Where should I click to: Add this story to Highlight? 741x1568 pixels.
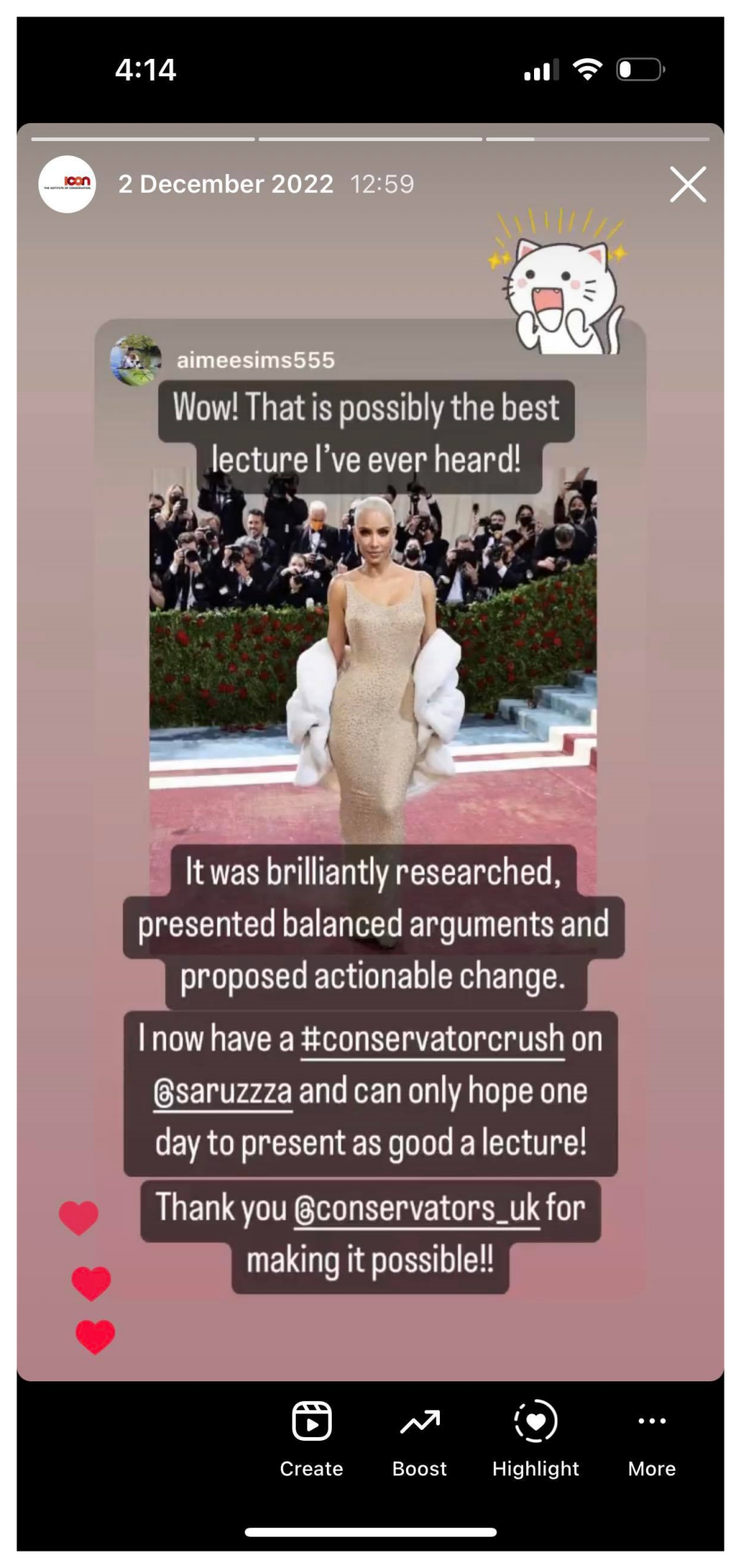pyautogui.click(x=536, y=1438)
